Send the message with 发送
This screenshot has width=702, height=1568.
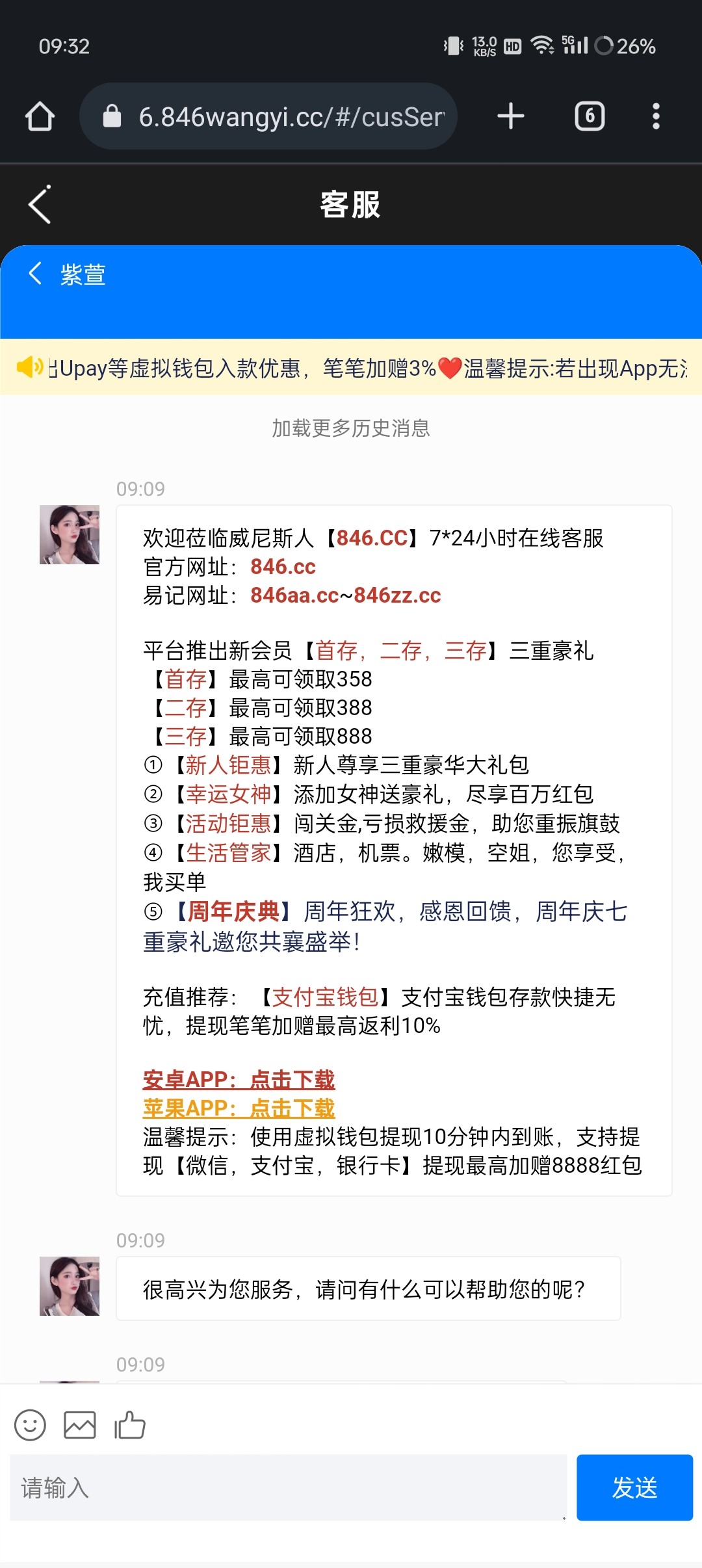coord(634,1487)
